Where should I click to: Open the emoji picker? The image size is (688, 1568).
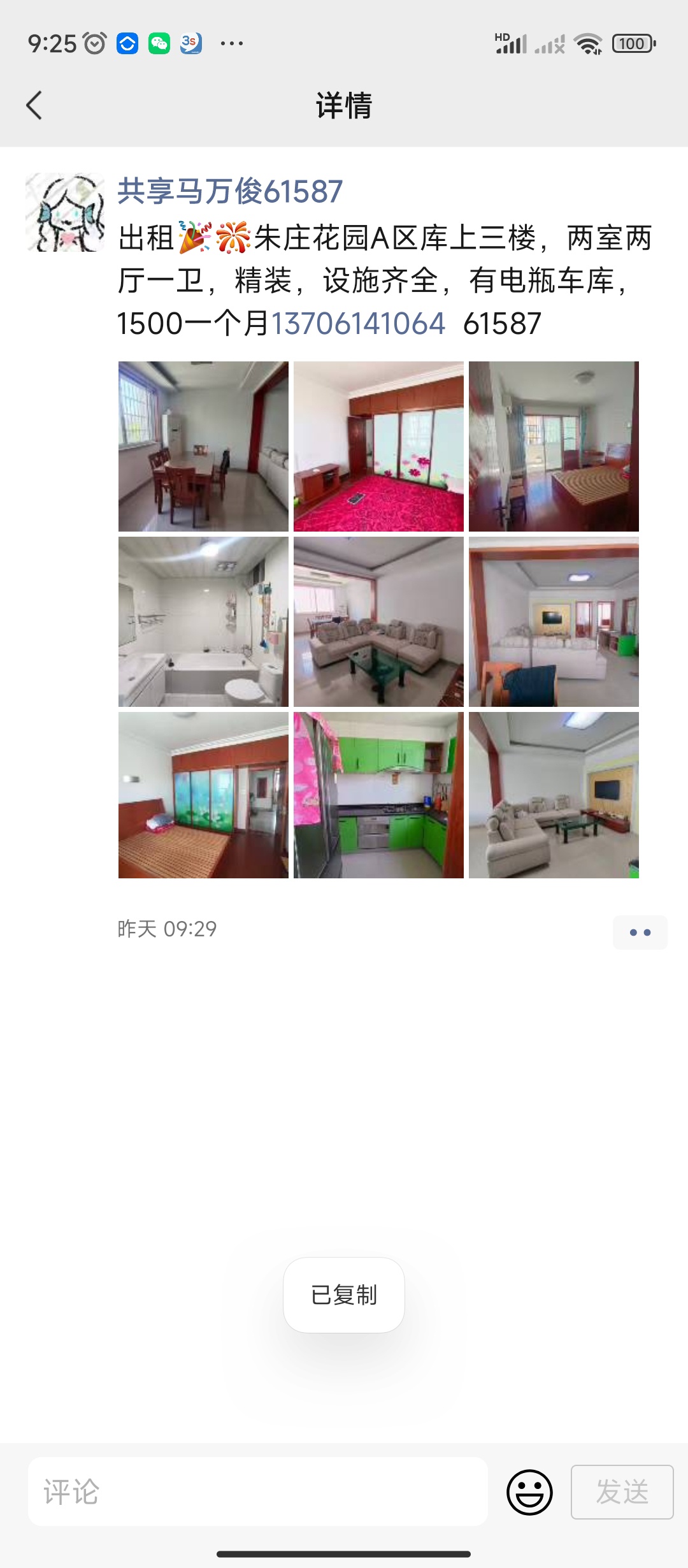pos(529,1492)
